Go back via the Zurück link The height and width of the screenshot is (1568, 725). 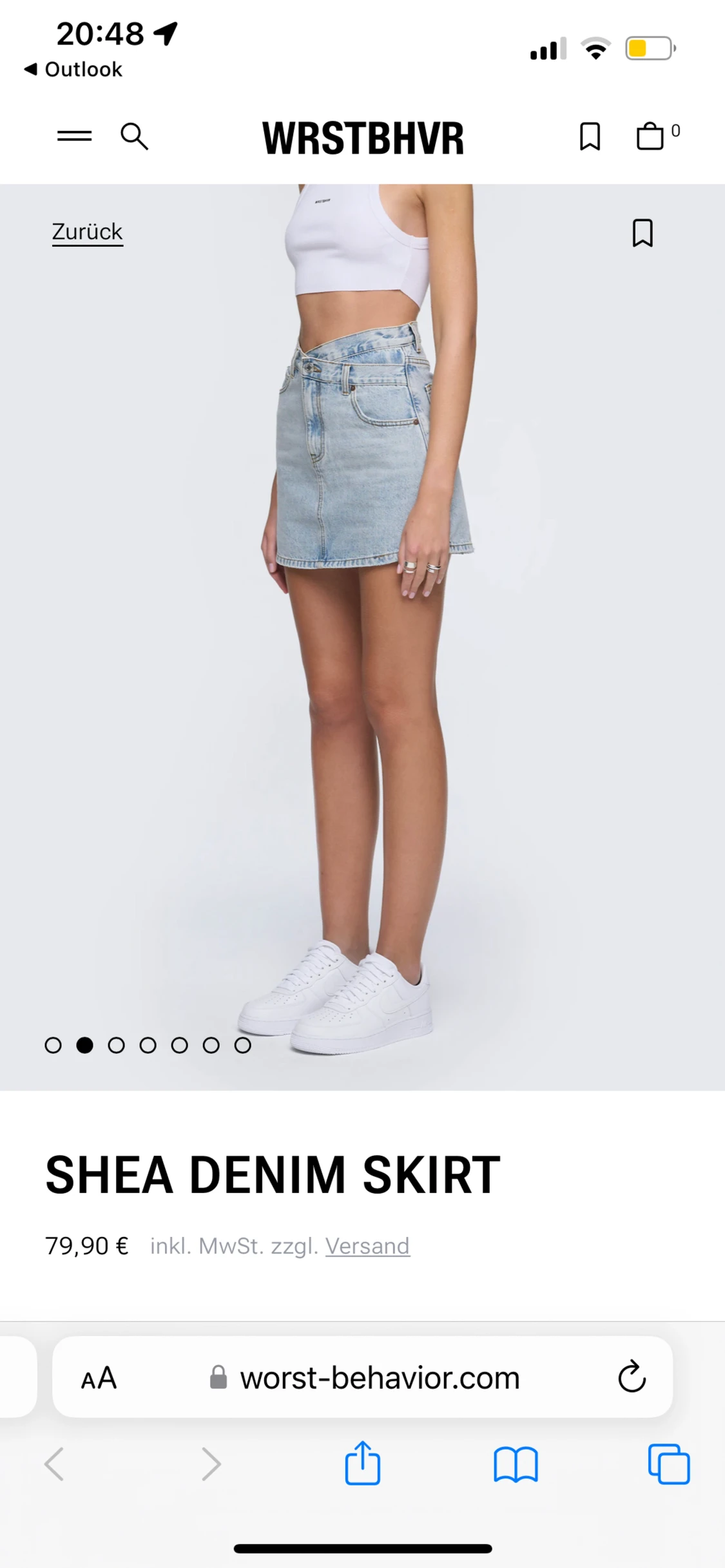[87, 232]
